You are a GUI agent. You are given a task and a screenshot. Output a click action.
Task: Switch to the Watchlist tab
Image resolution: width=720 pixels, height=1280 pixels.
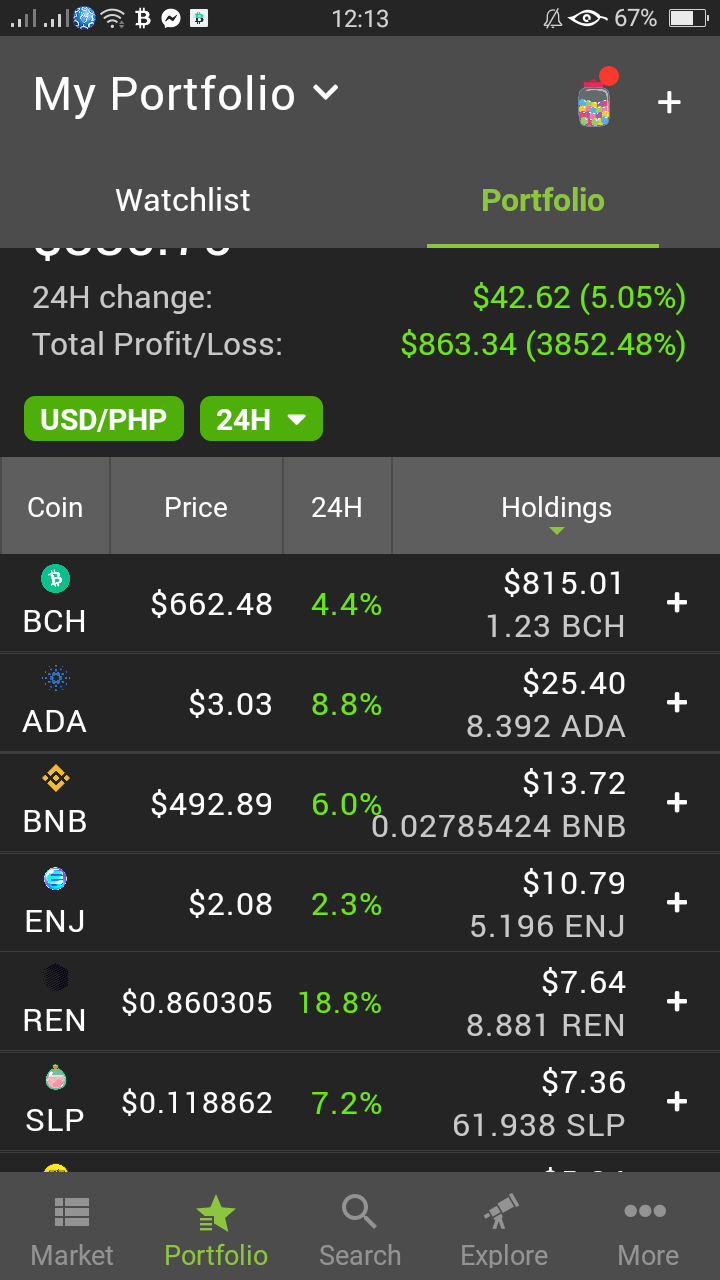coord(183,200)
